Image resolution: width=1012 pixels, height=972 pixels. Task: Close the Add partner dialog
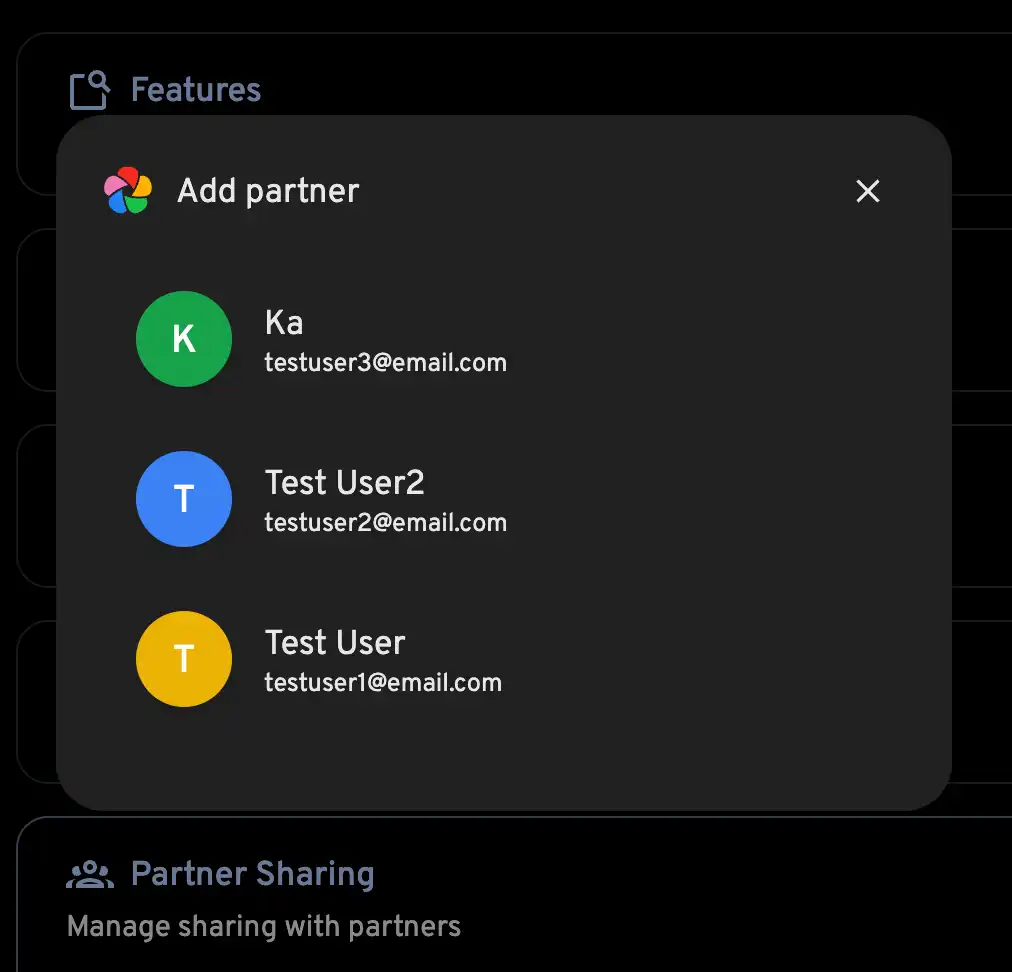(x=867, y=191)
